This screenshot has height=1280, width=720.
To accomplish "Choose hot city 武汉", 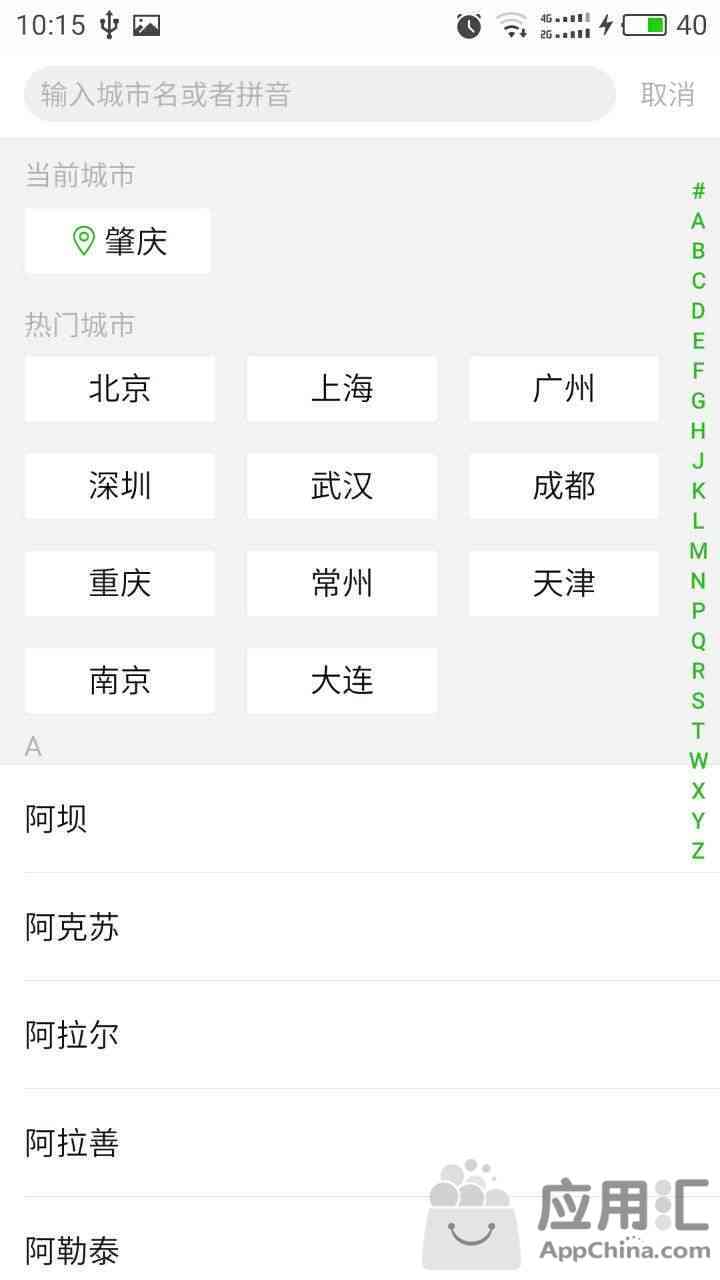I will coord(342,486).
